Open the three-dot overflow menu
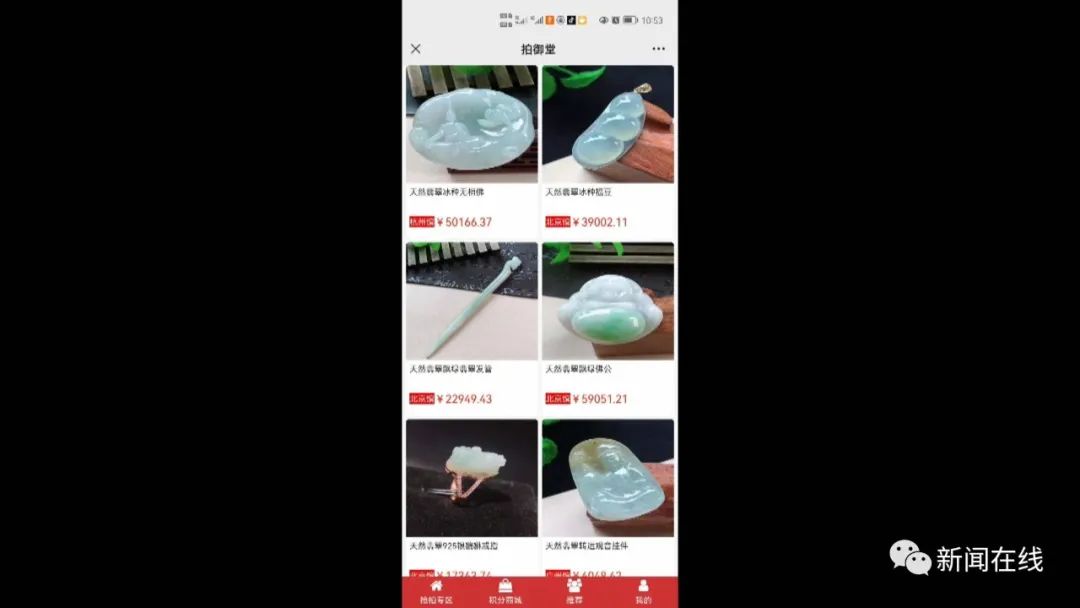Screen dimensions: 1080x608 [658, 49]
